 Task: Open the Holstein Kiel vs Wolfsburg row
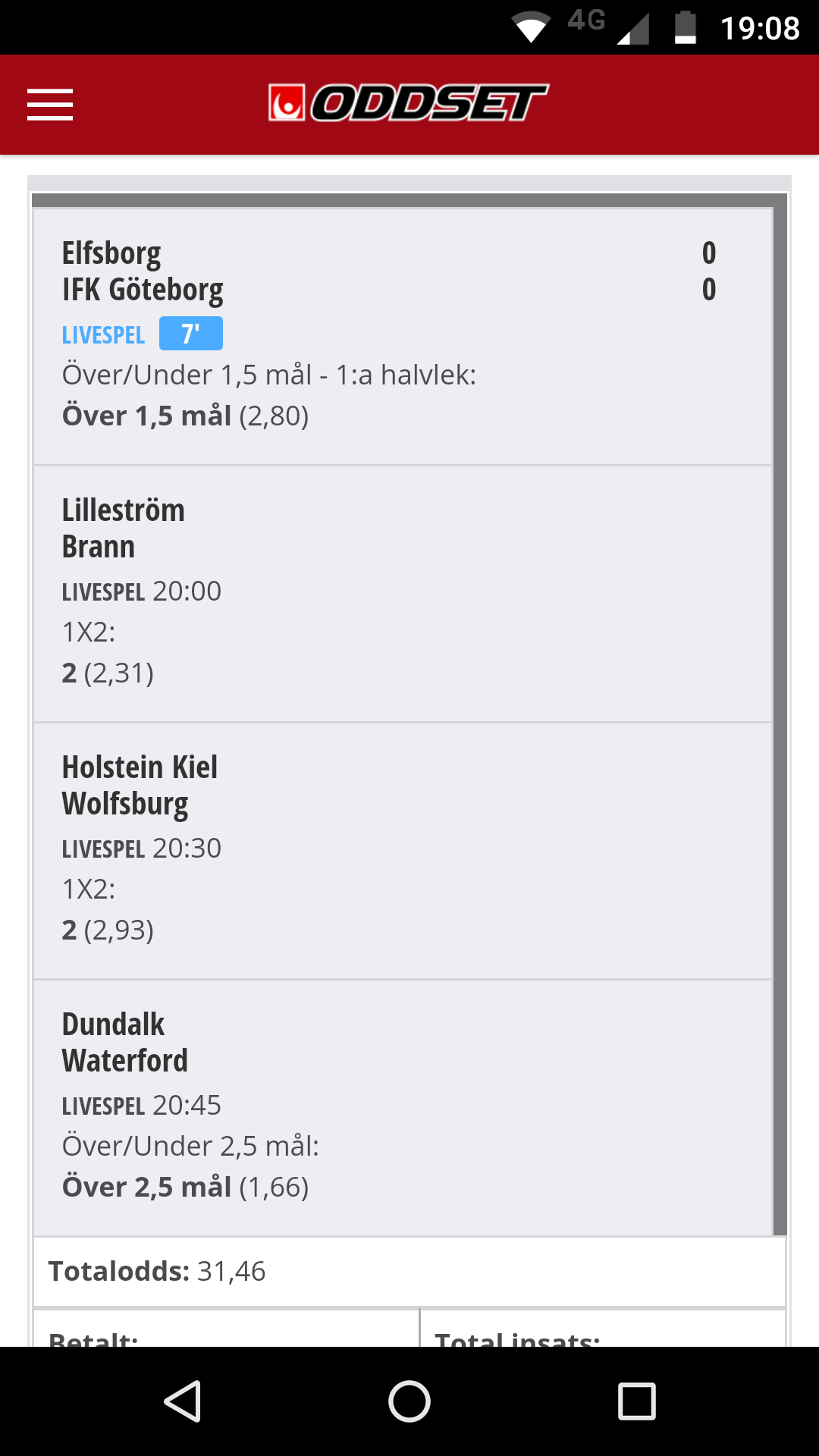coord(403,851)
